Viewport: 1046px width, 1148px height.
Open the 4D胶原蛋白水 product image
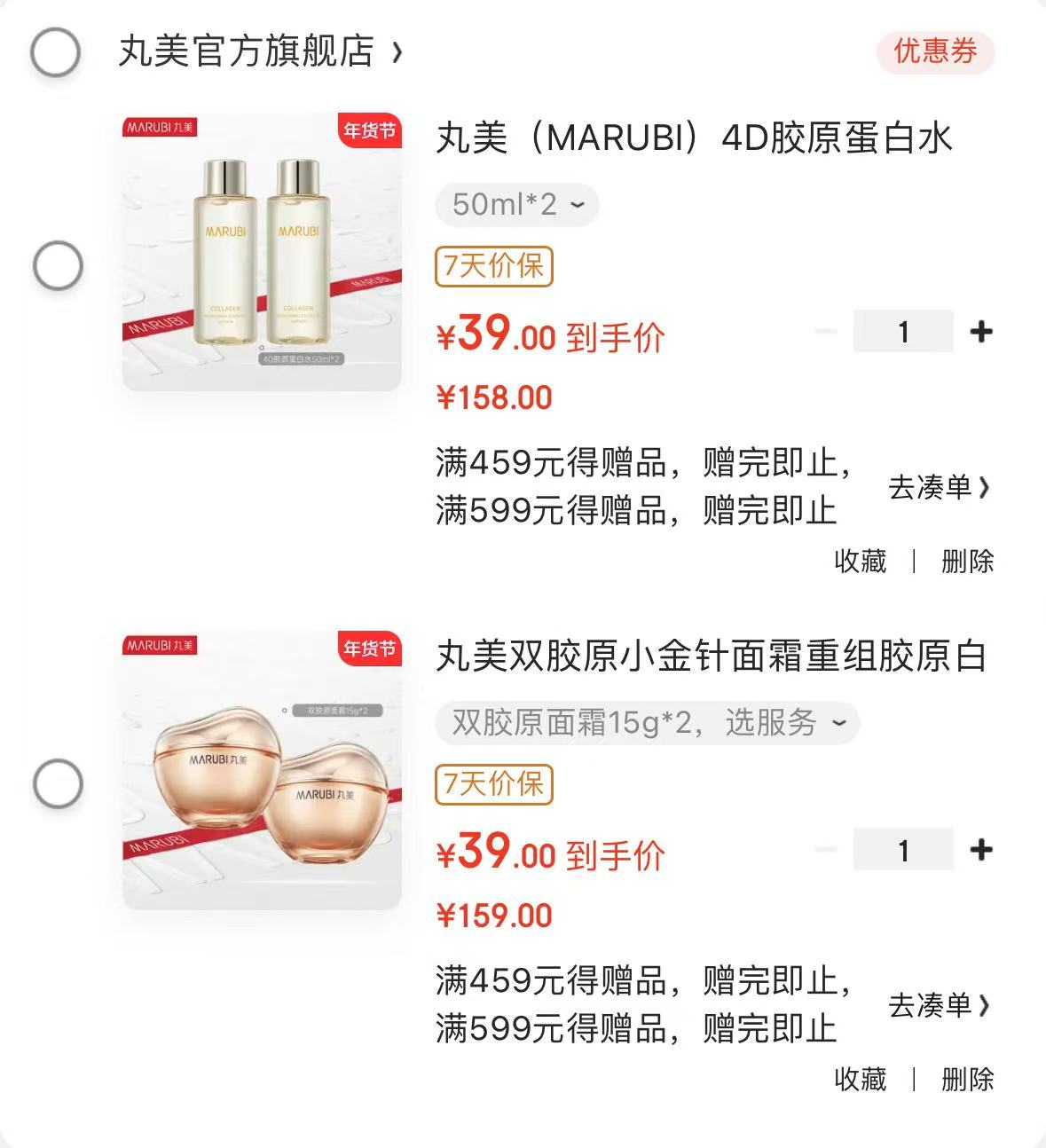pos(260,257)
